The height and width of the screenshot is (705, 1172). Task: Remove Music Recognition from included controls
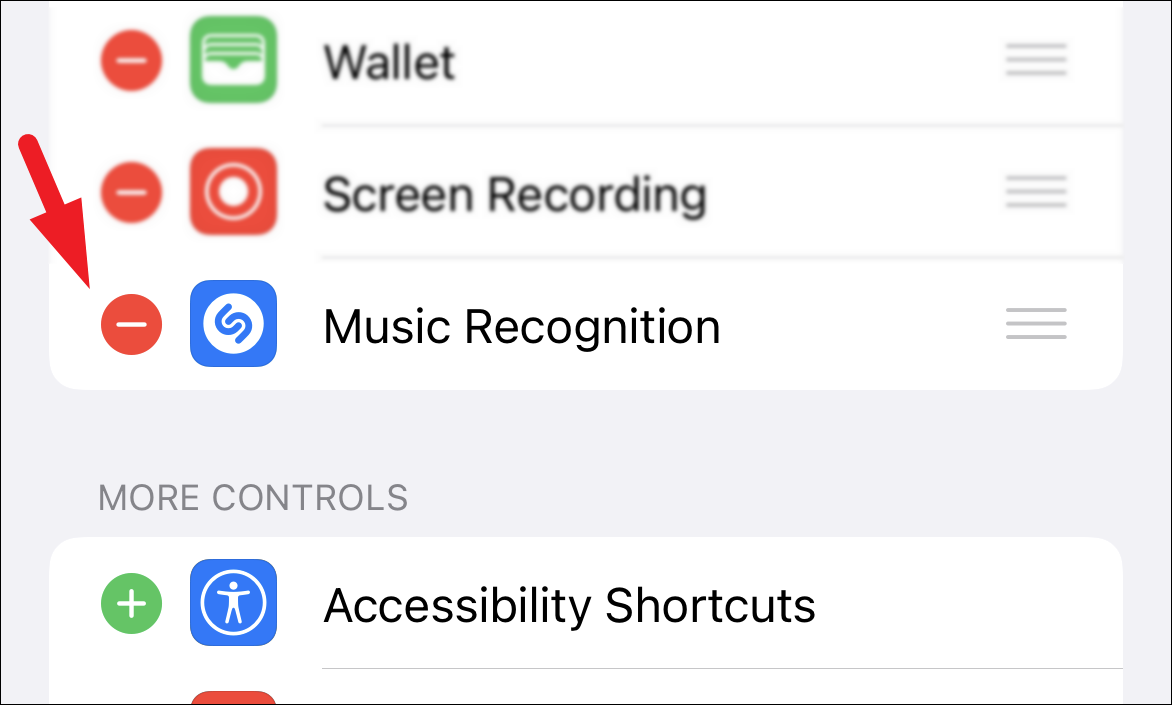pyautogui.click(x=131, y=325)
